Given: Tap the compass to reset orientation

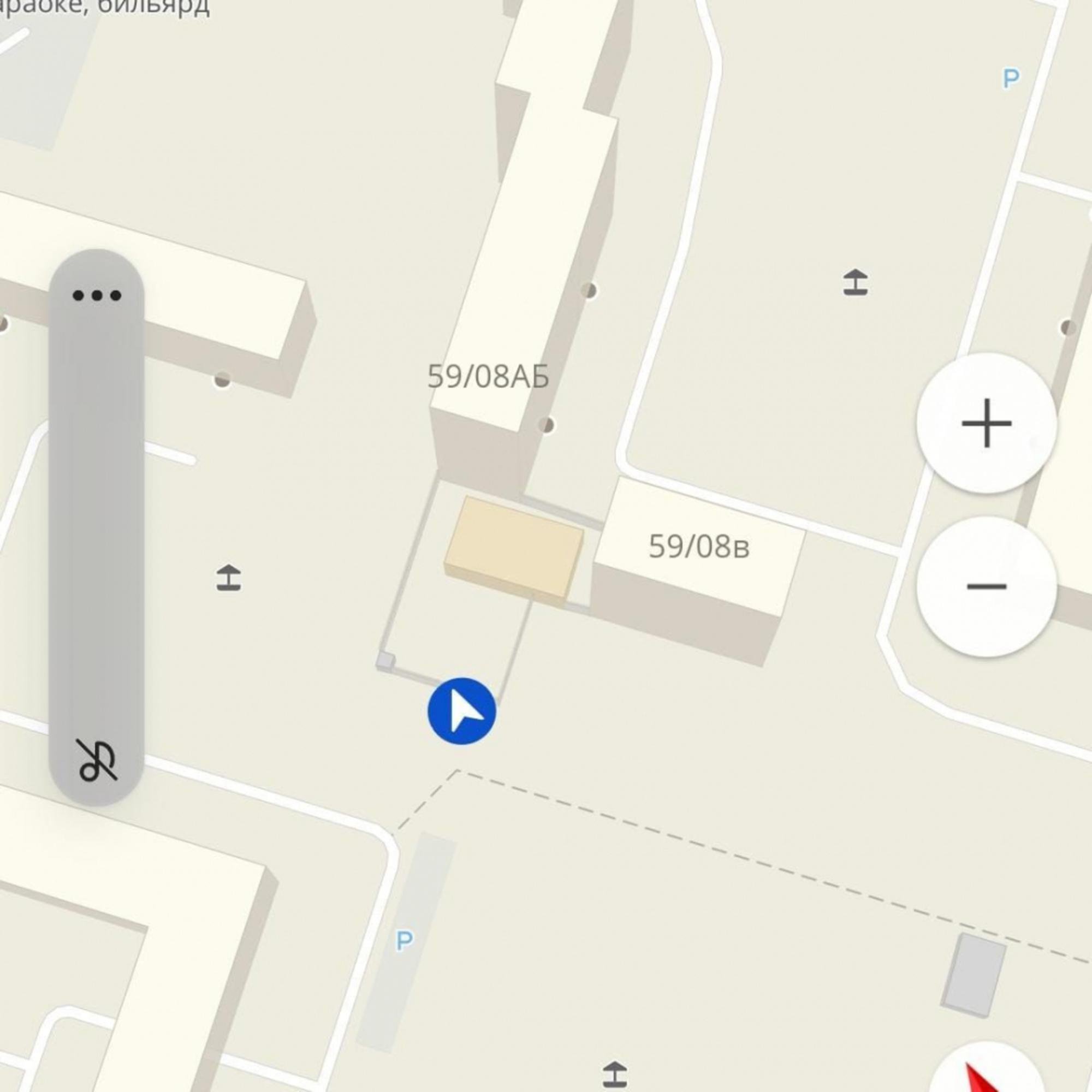Looking at the screenshot, I should pos(986,1071).
